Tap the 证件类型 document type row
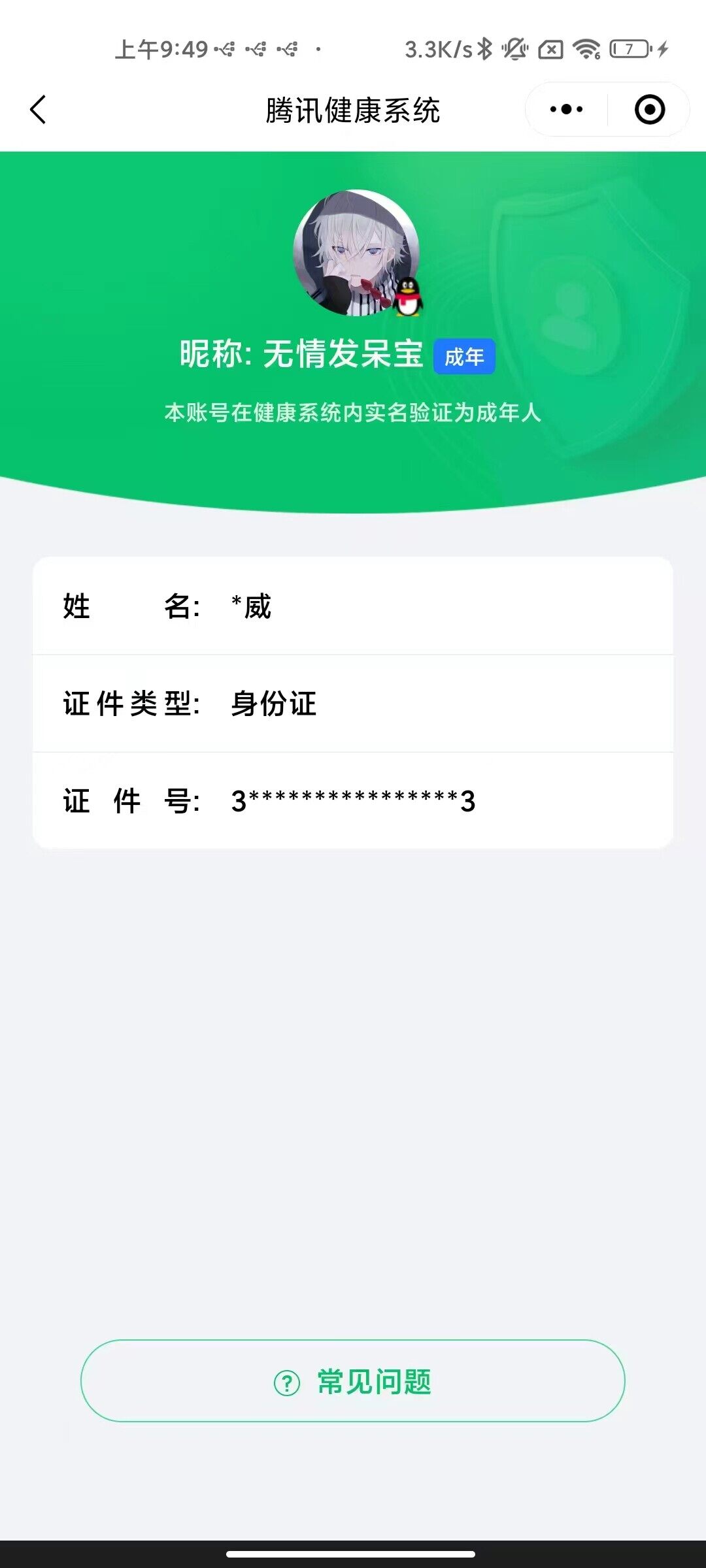 click(353, 704)
